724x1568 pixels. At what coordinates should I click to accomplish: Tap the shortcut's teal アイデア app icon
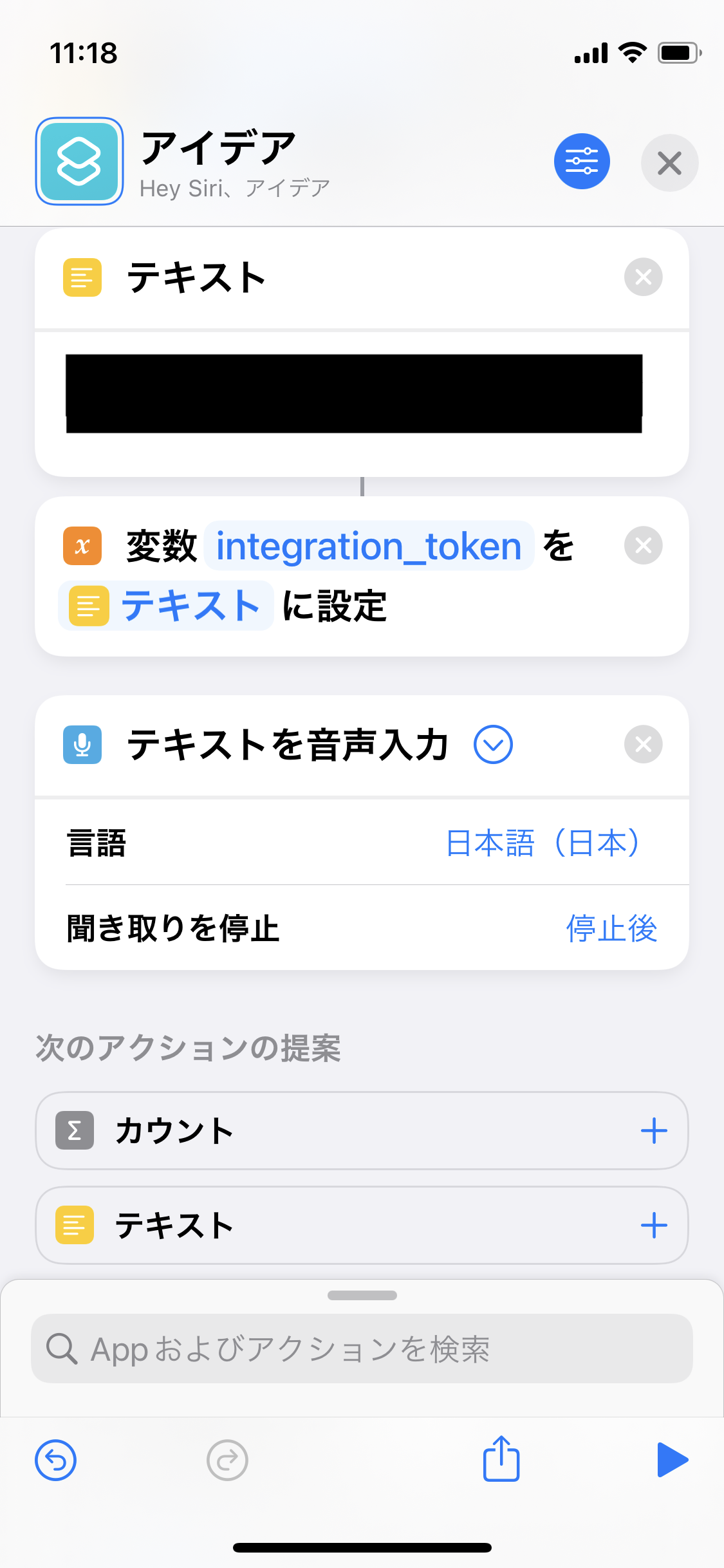pos(79,162)
